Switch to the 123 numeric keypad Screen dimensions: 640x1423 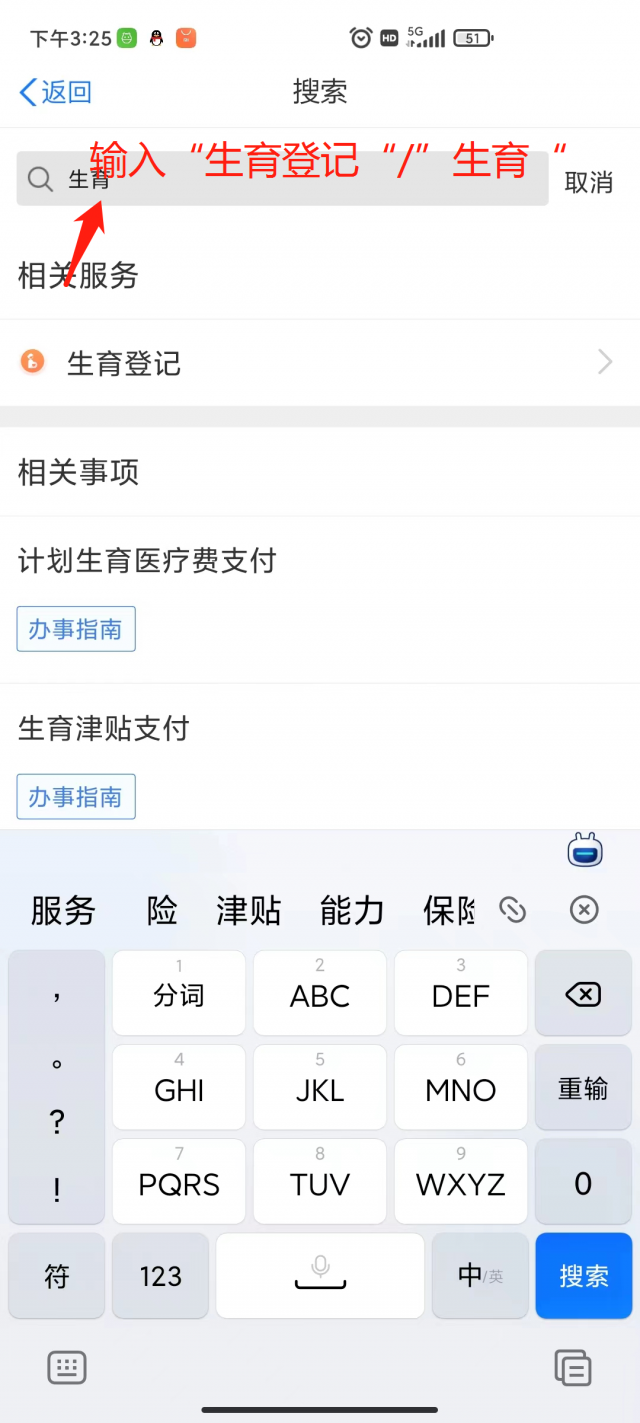160,1275
